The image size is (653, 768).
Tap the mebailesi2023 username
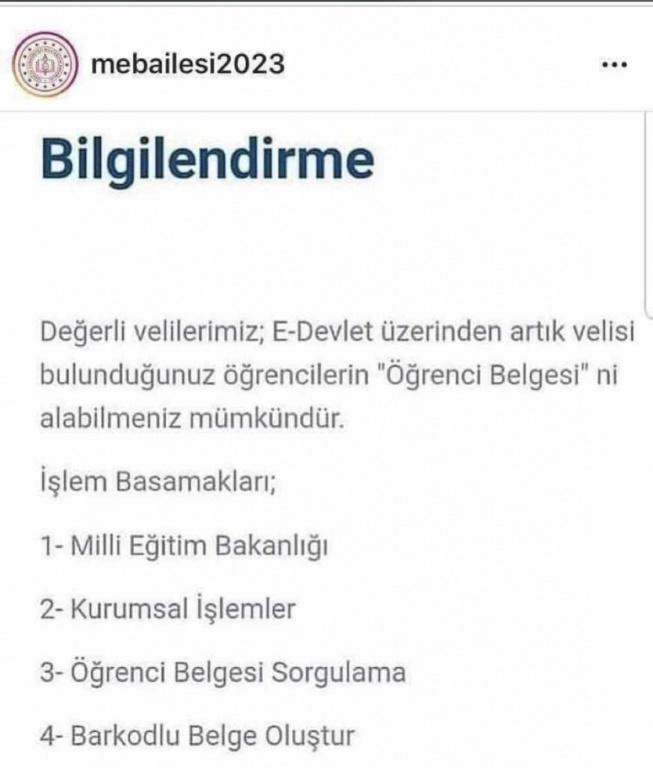click(187, 65)
